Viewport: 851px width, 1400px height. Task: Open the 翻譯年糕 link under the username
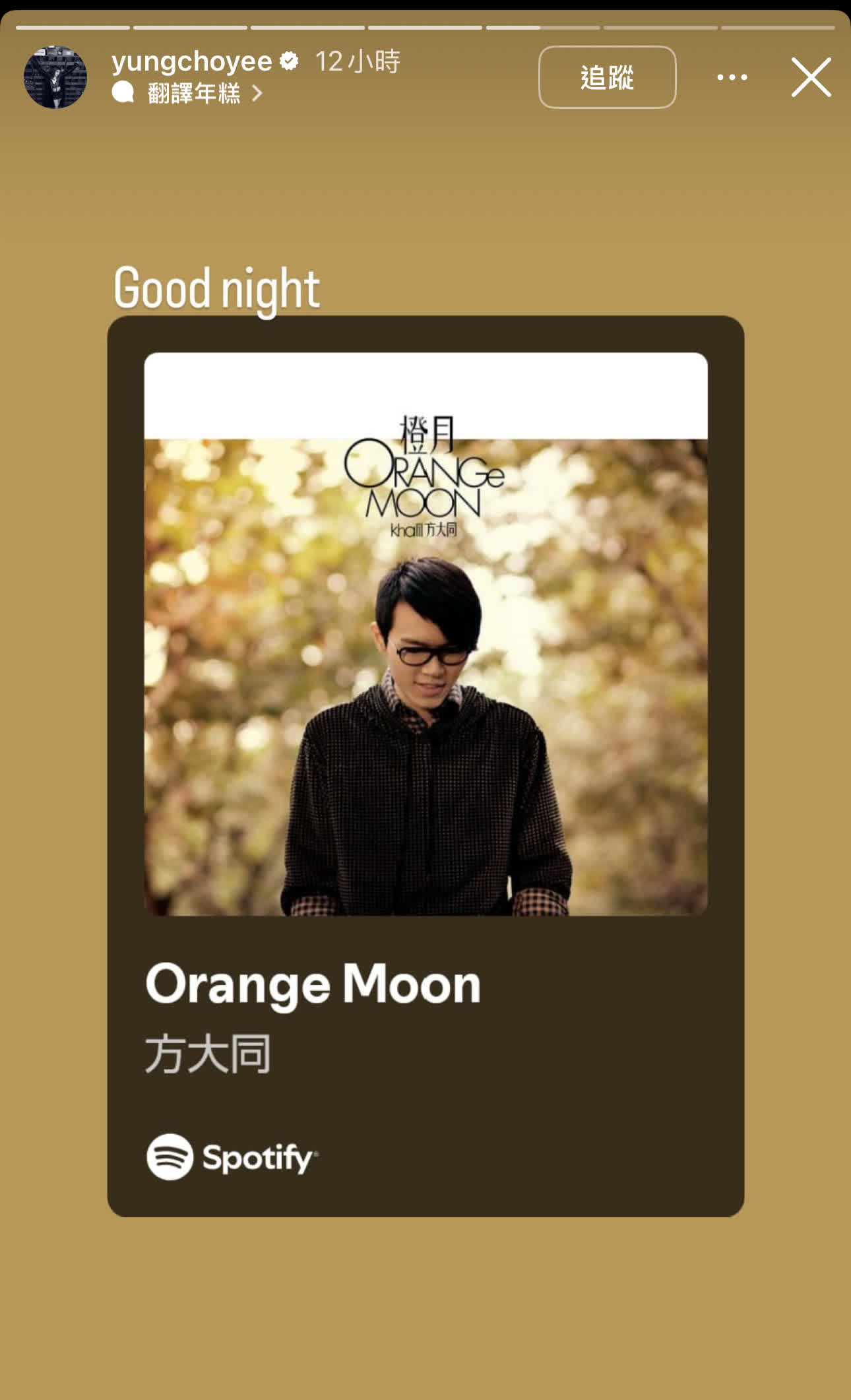[x=193, y=94]
